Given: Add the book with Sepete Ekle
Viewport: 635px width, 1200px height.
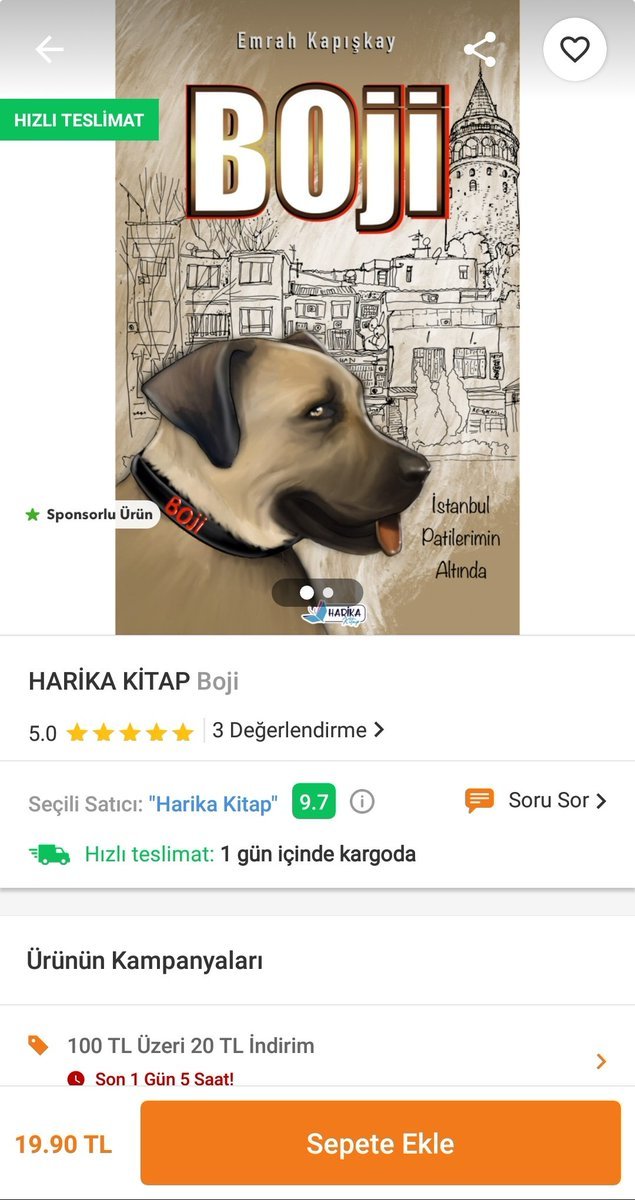Looking at the screenshot, I should coord(380,1143).
